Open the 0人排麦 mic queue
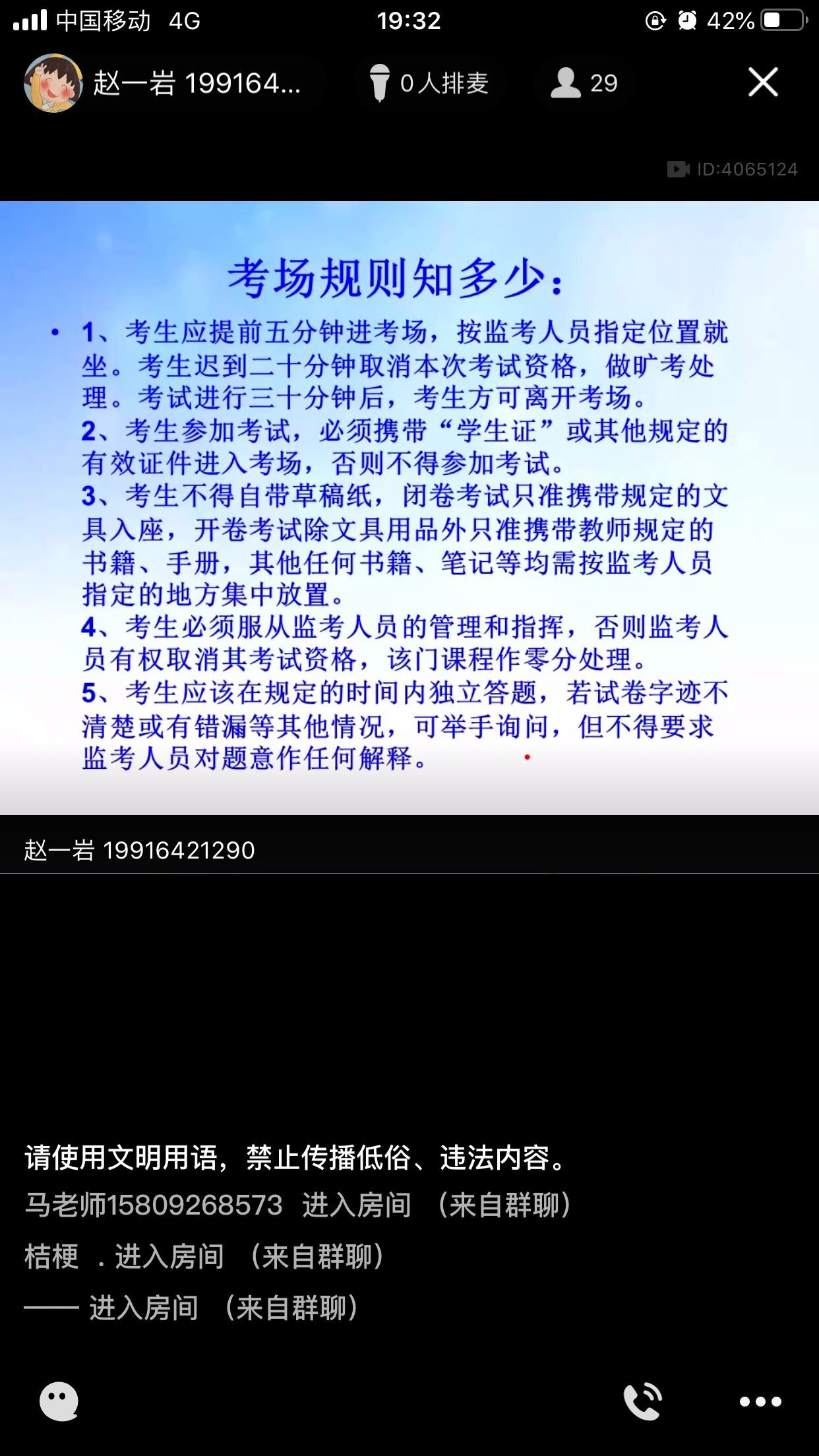The width and height of the screenshot is (819, 1456). pos(428,83)
